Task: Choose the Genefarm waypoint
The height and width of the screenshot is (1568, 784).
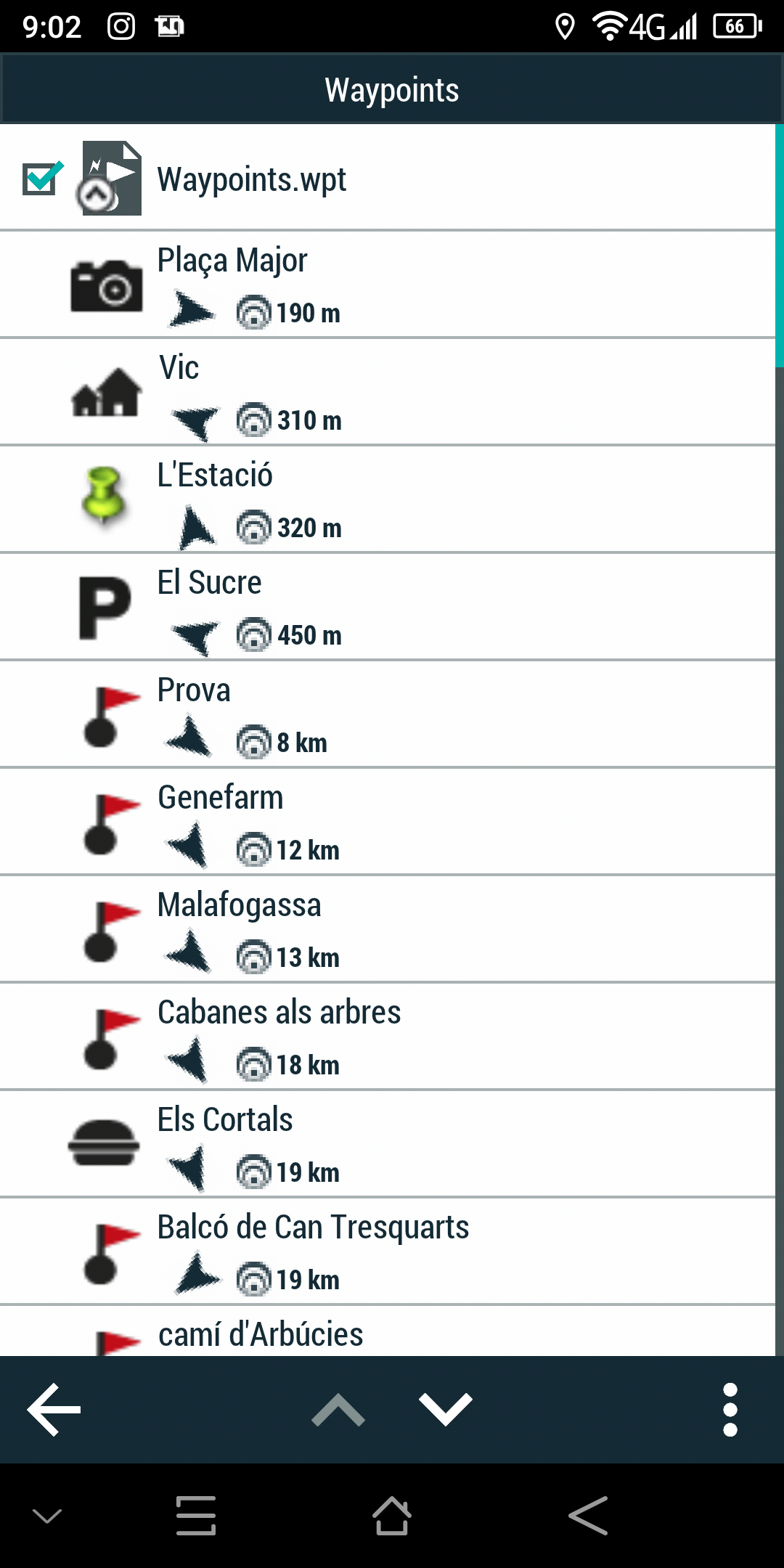Action: coord(388,822)
